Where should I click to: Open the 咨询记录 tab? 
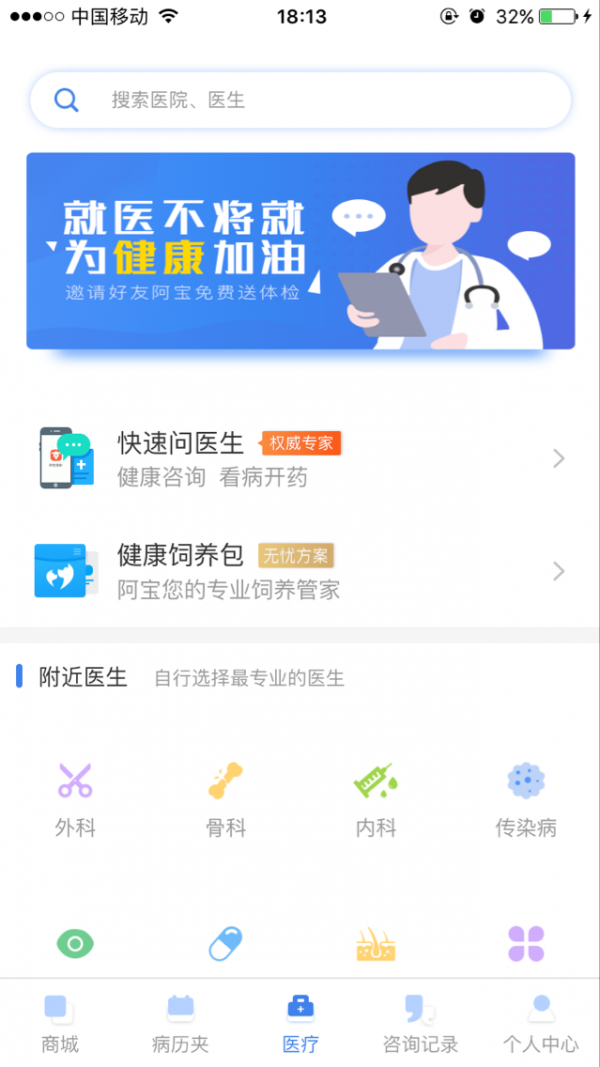click(420, 1024)
